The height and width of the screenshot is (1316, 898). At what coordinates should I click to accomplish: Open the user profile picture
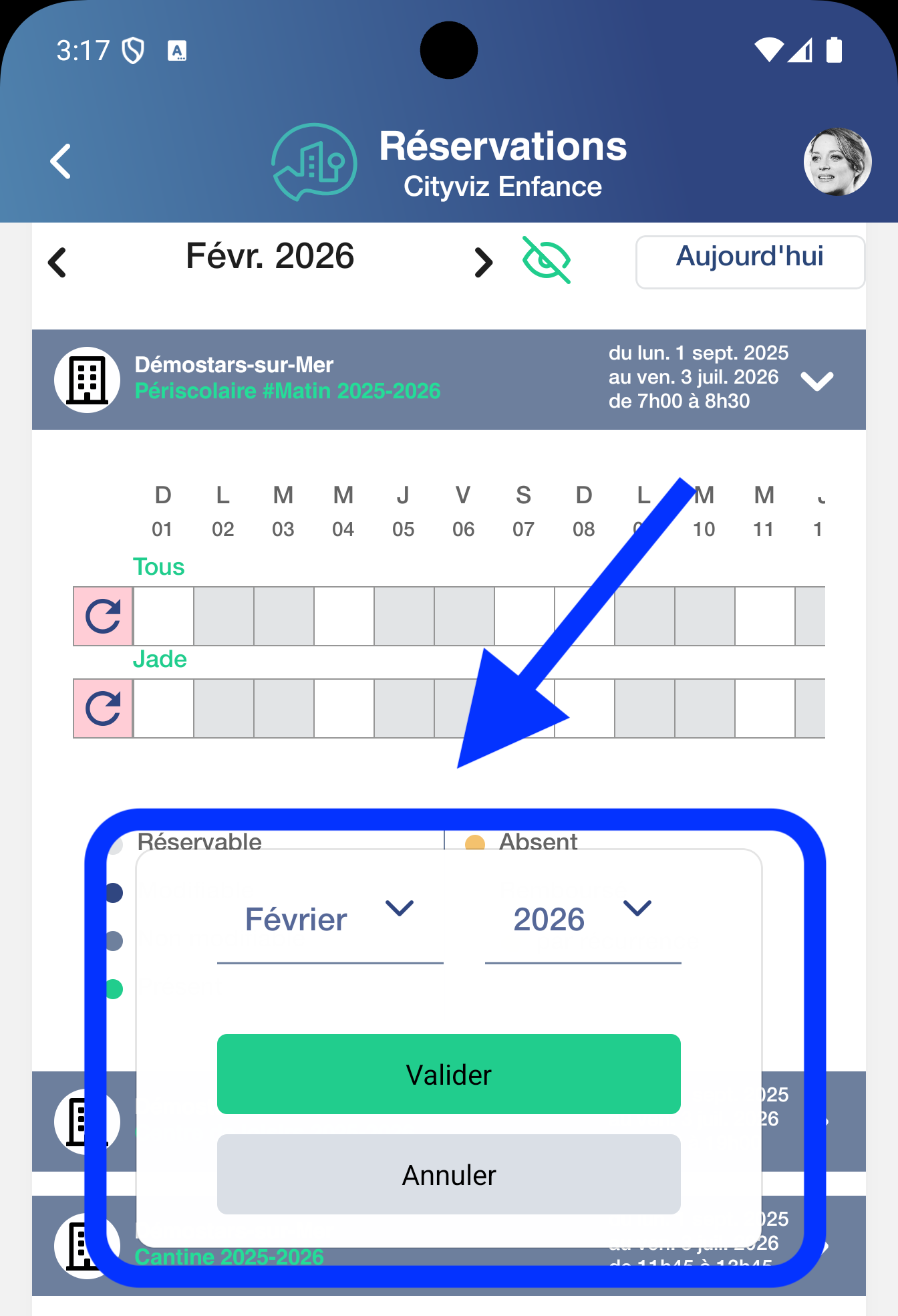837,162
